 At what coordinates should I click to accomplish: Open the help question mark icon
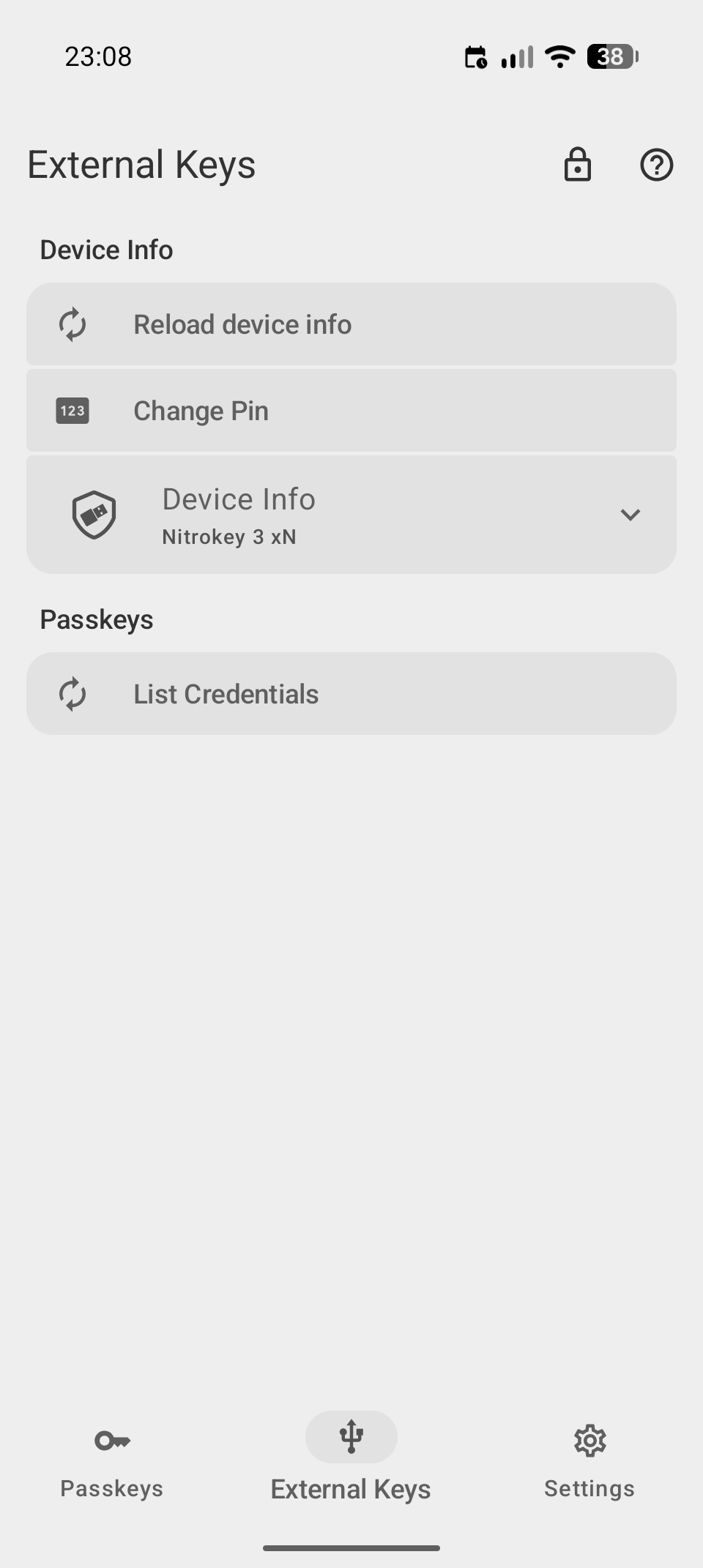(656, 165)
